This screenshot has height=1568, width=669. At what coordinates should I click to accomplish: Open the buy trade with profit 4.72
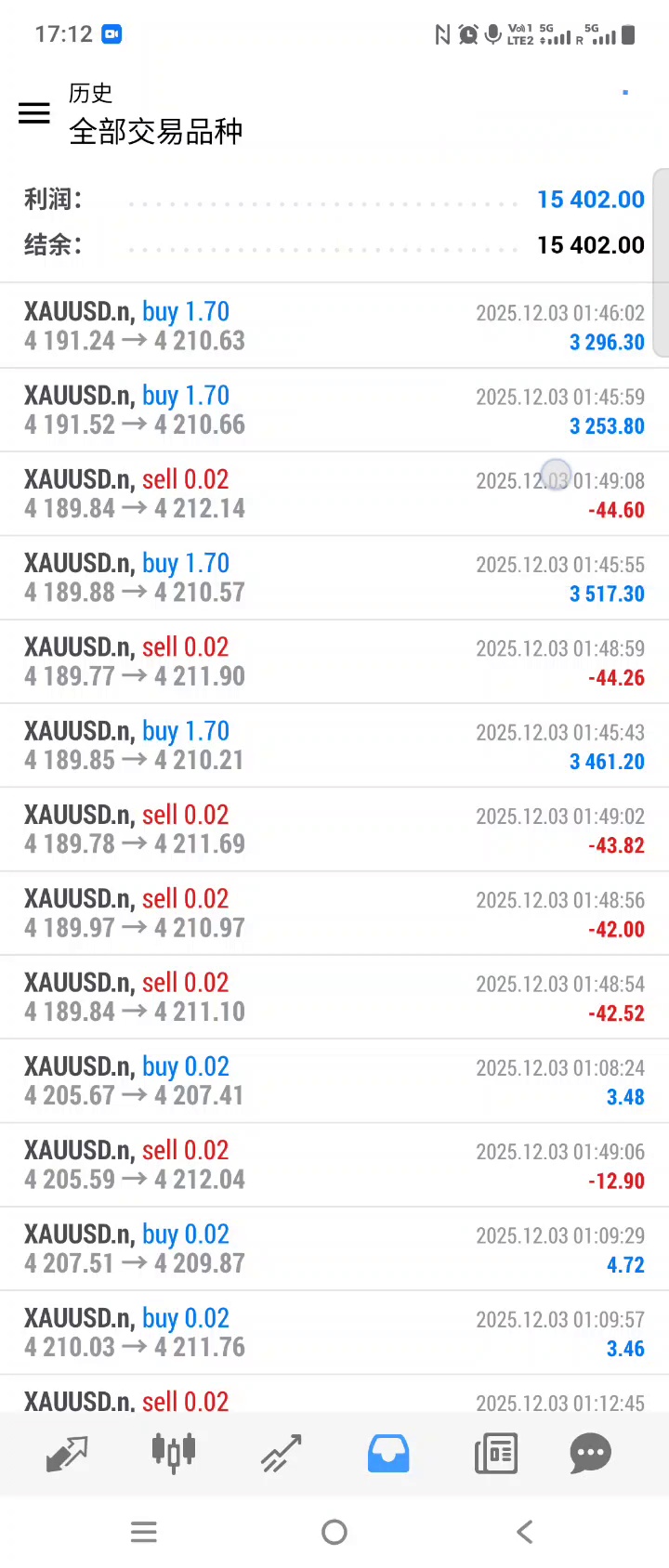tap(334, 1248)
